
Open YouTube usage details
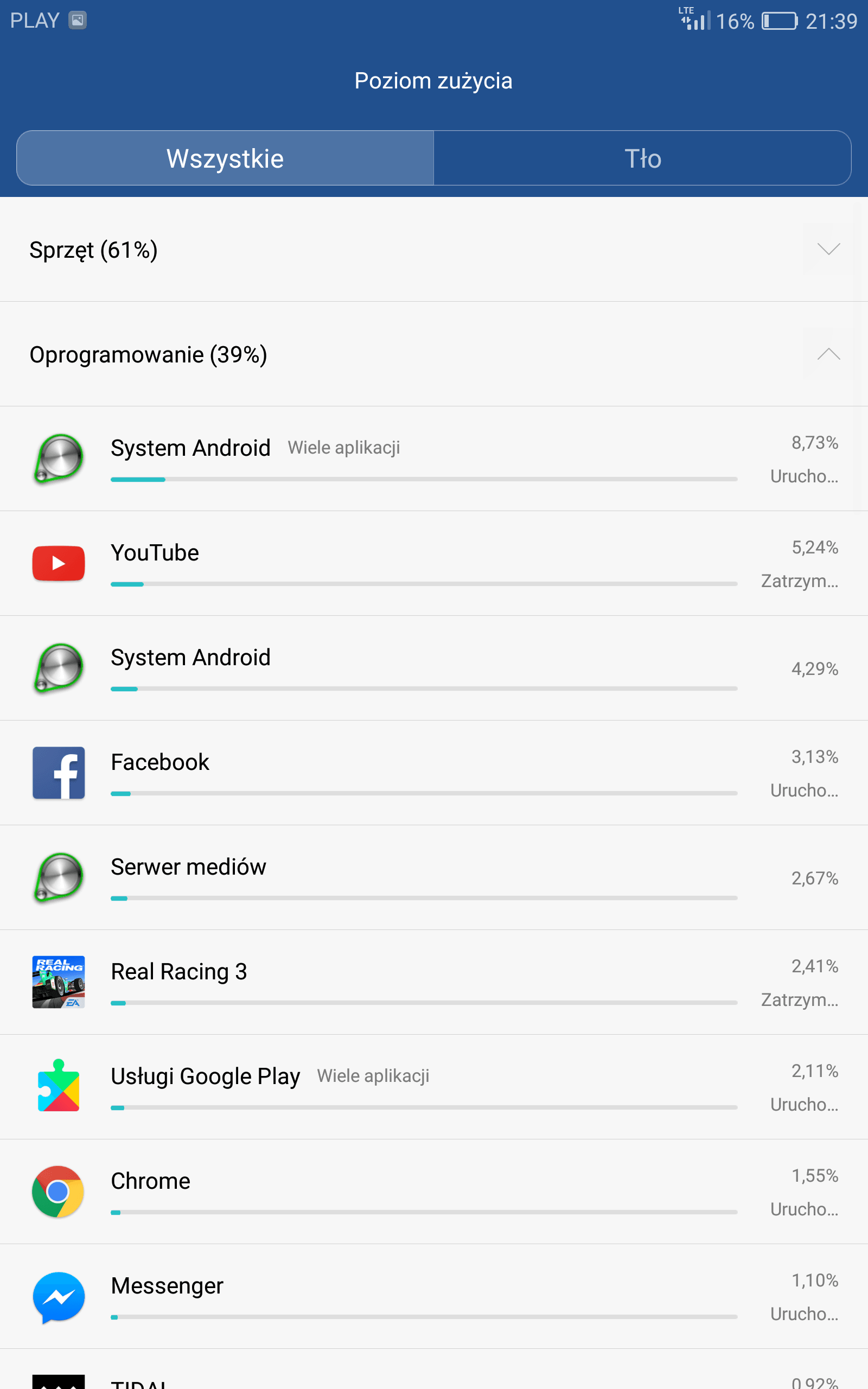(434, 564)
